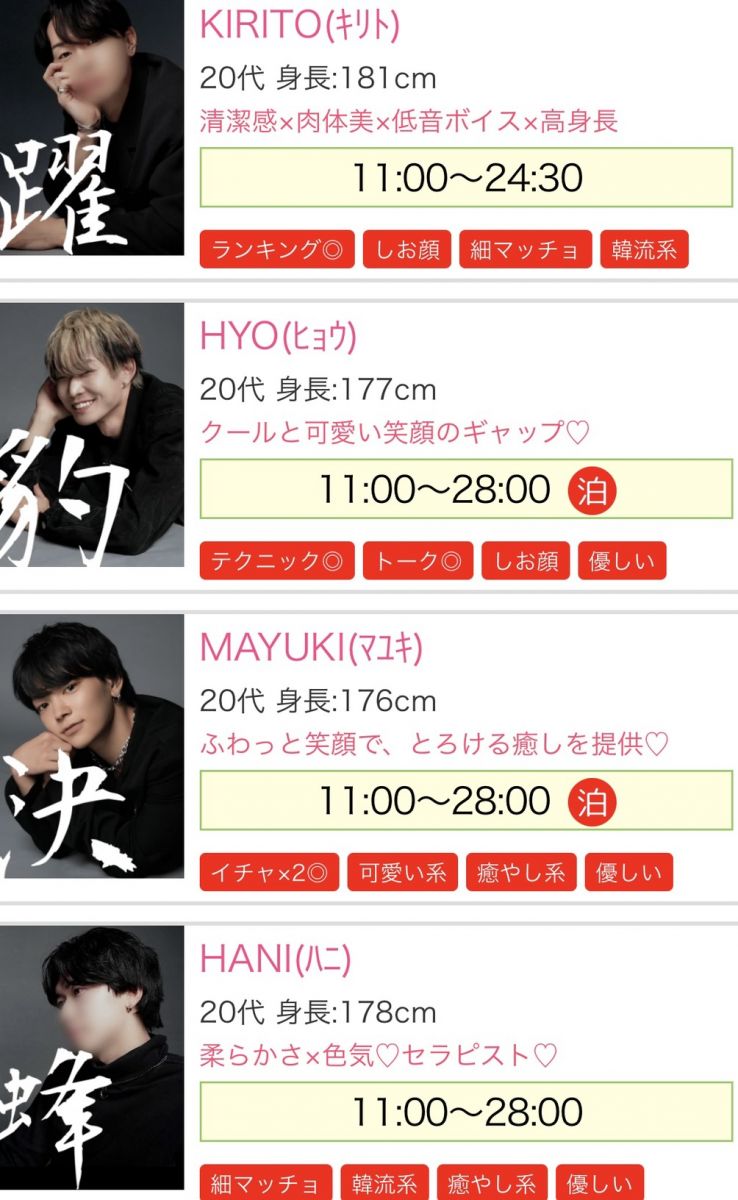The height and width of the screenshot is (1200, 738).
Task: Open HYO's profile photo
Action: click(x=92, y=435)
